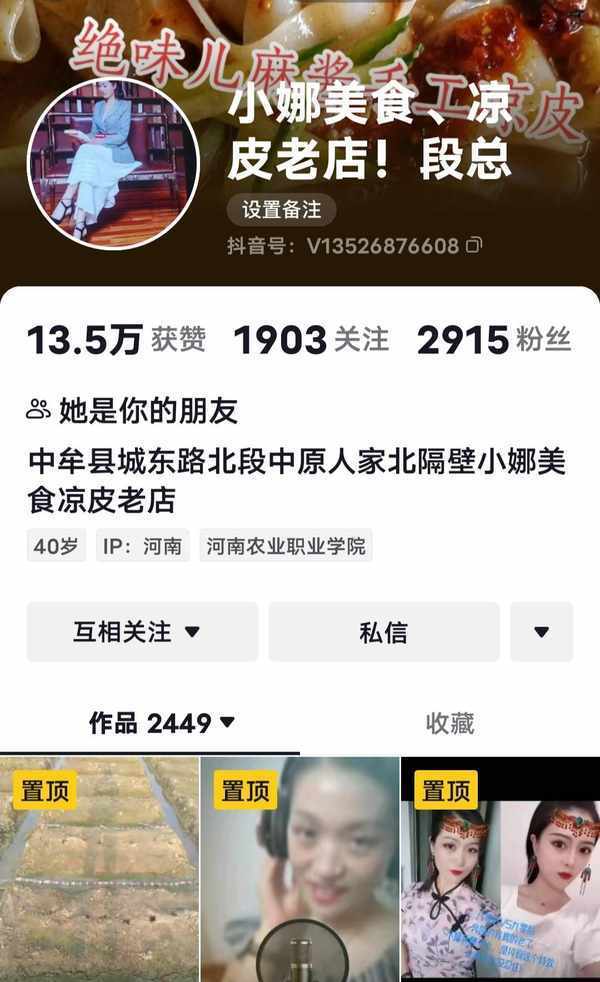Copy the Douyin ID number
This screenshot has width=600, height=982.
tap(474, 245)
